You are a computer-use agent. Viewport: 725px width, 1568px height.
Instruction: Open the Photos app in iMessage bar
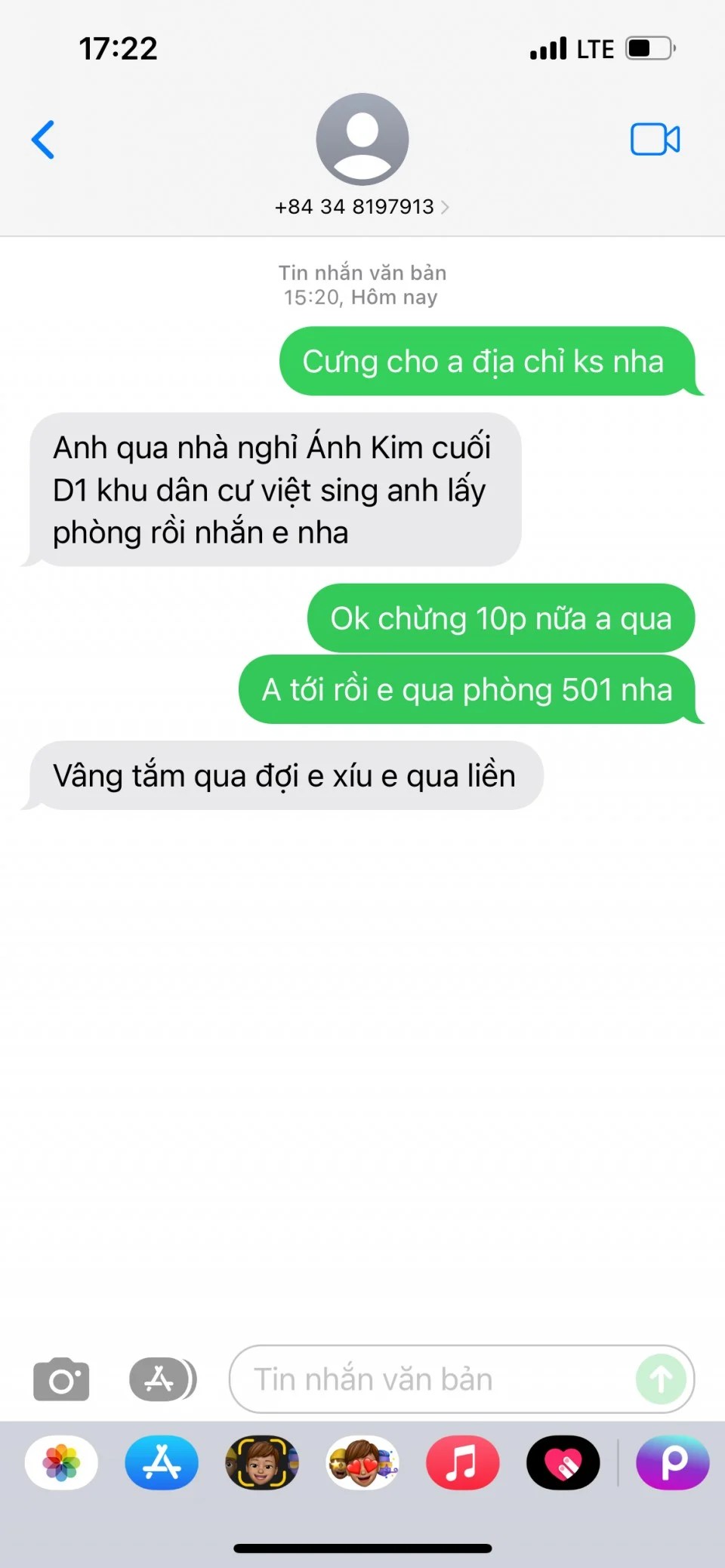[61, 1462]
